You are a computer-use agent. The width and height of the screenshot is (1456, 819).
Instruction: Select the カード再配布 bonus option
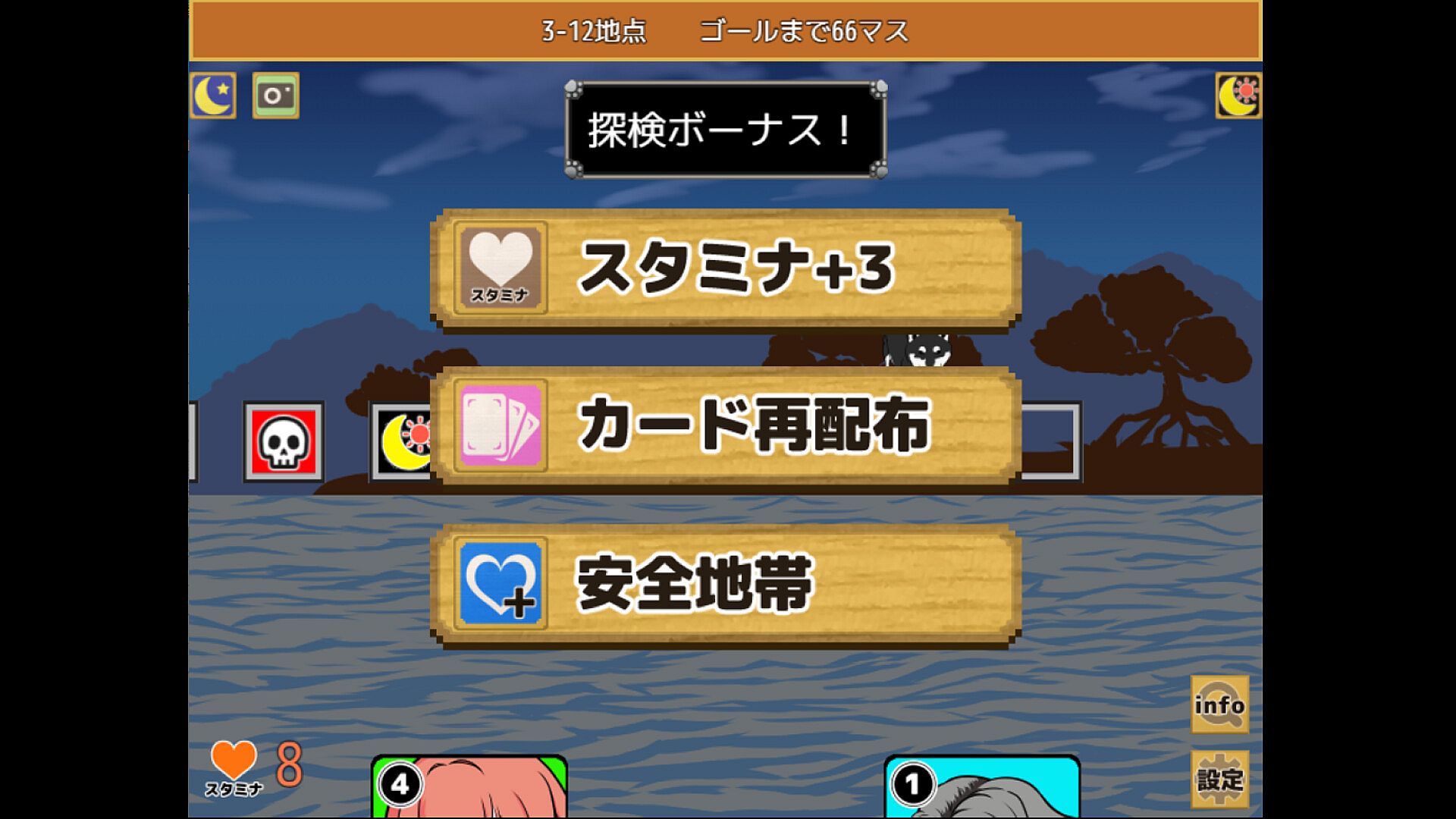pyautogui.click(x=726, y=426)
